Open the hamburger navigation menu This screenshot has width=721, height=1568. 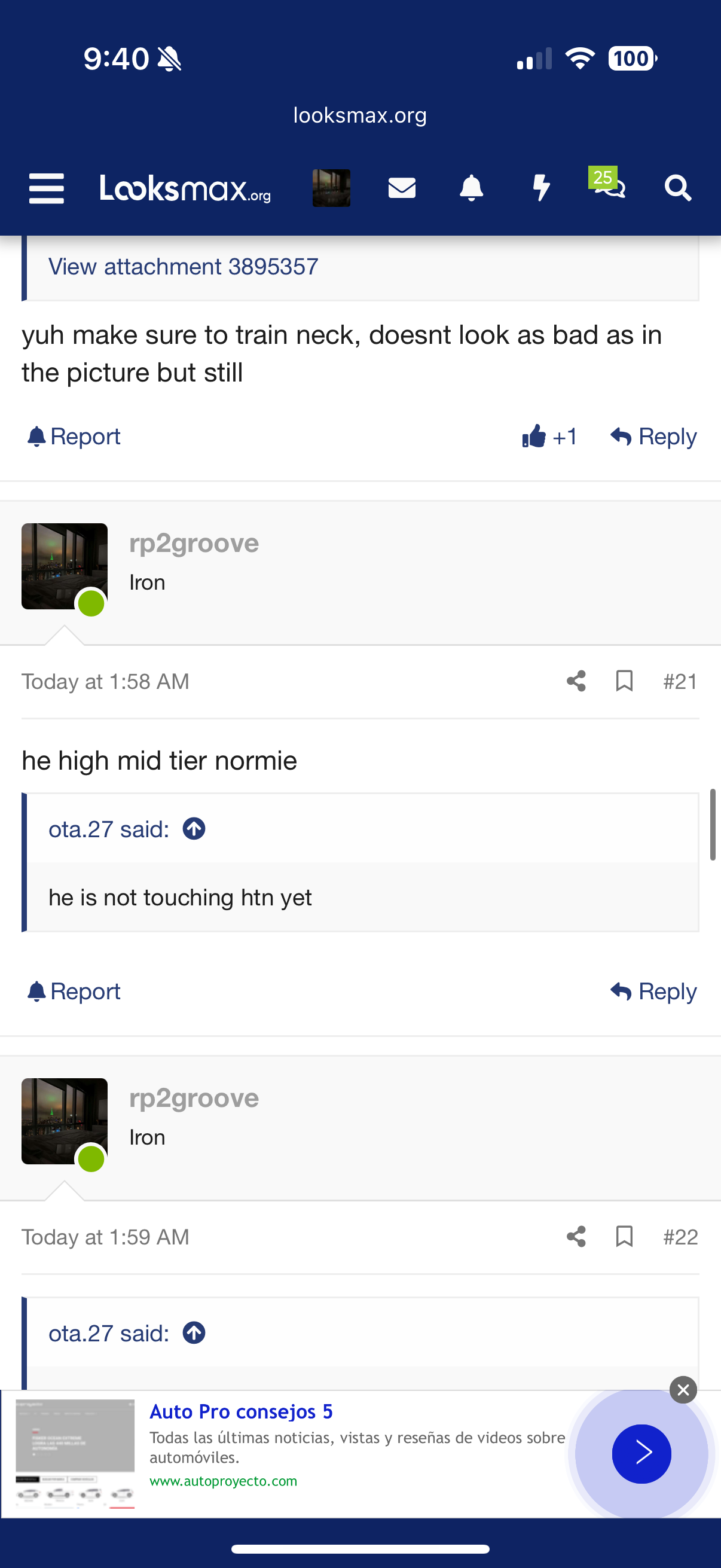46,188
